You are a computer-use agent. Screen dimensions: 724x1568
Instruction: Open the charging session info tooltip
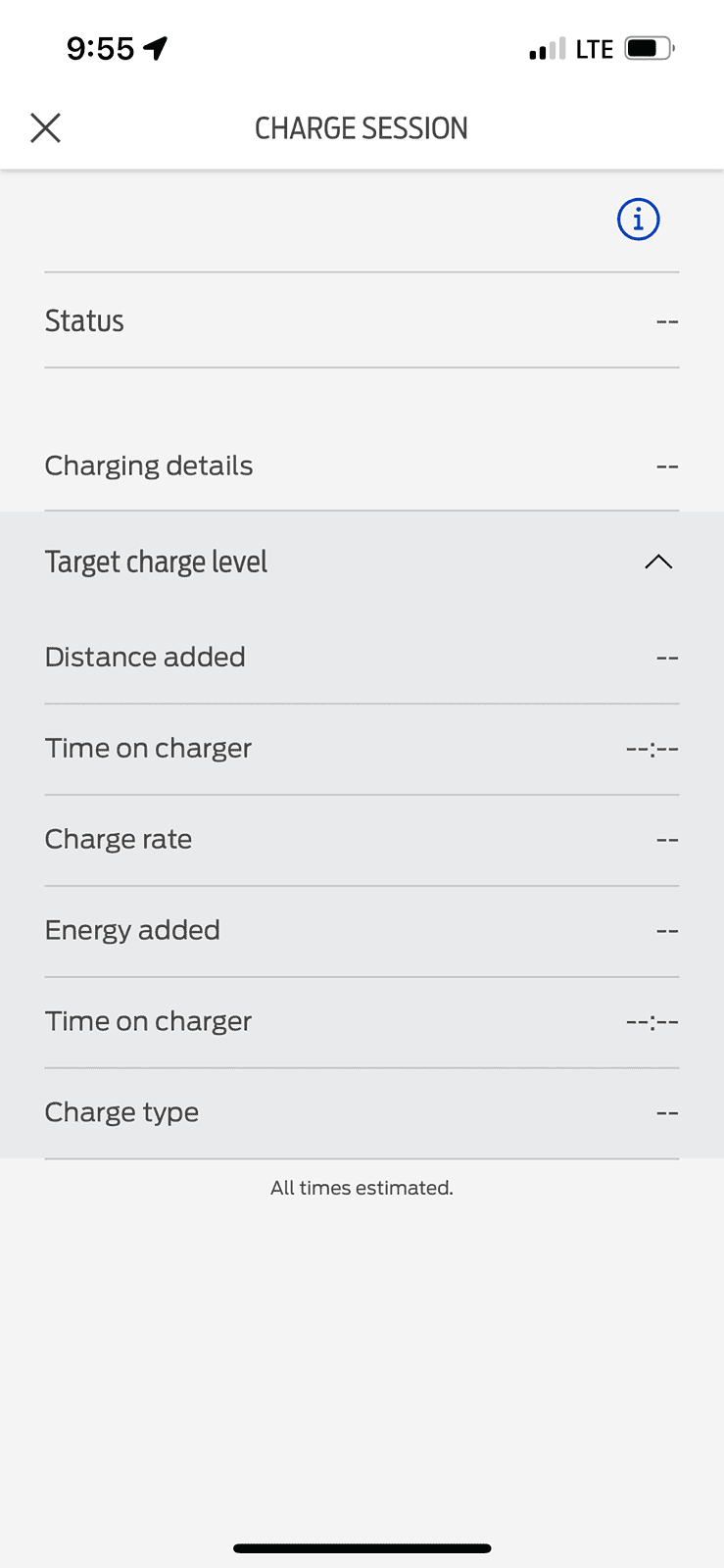(x=637, y=220)
